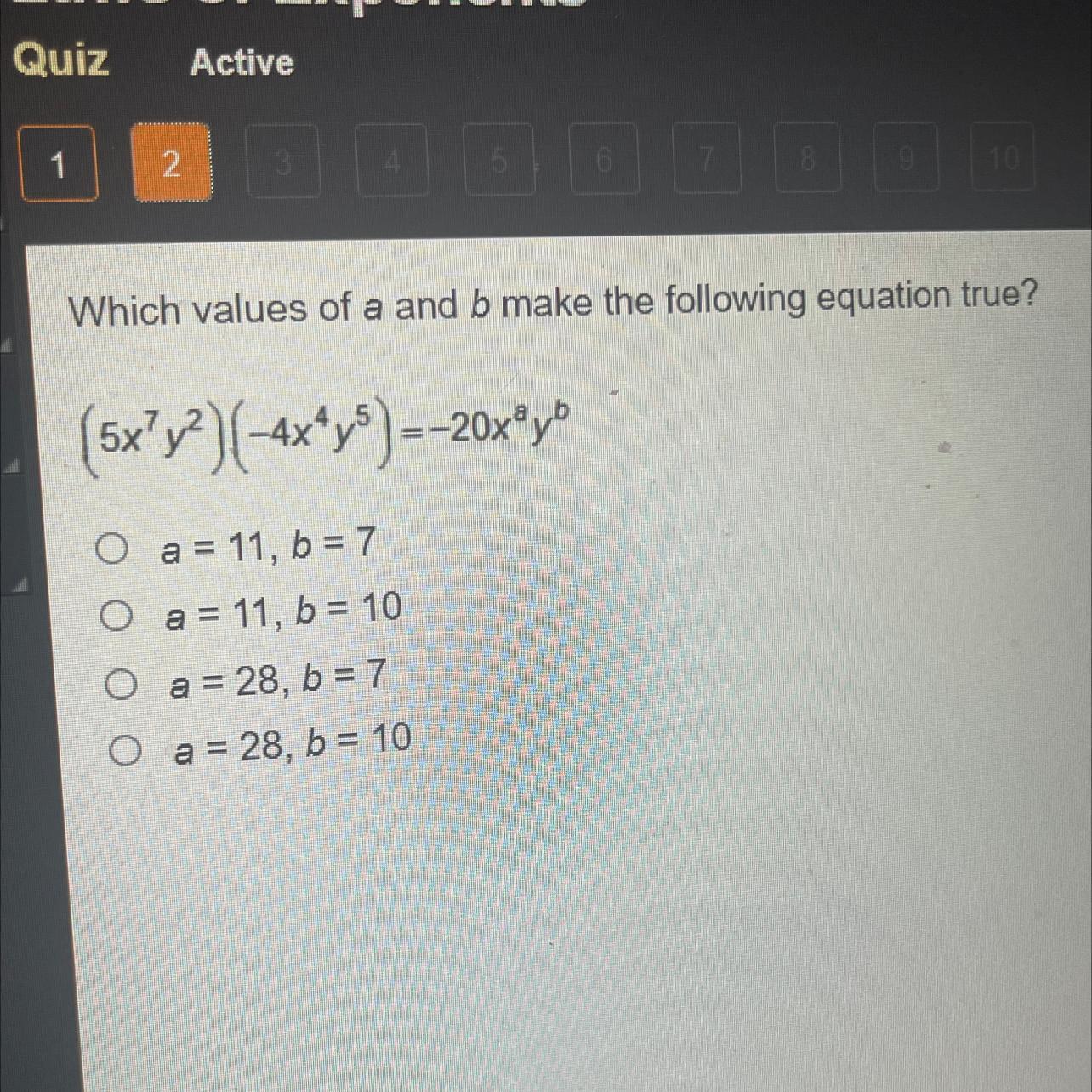The height and width of the screenshot is (1092, 1092).
Task: Jump to question 8
Action: [807, 157]
